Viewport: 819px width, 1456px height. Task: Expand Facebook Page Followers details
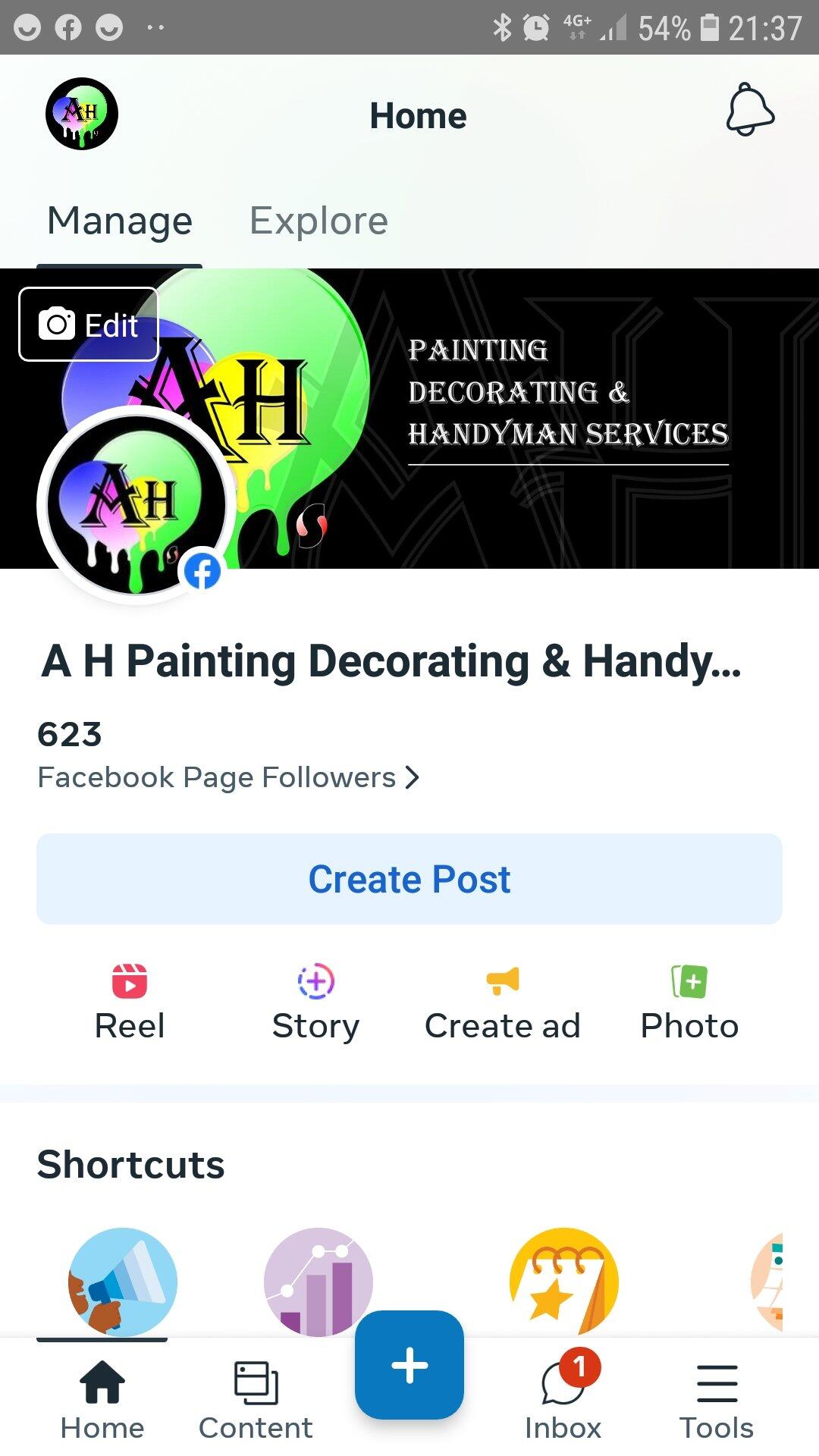(x=229, y=777)
